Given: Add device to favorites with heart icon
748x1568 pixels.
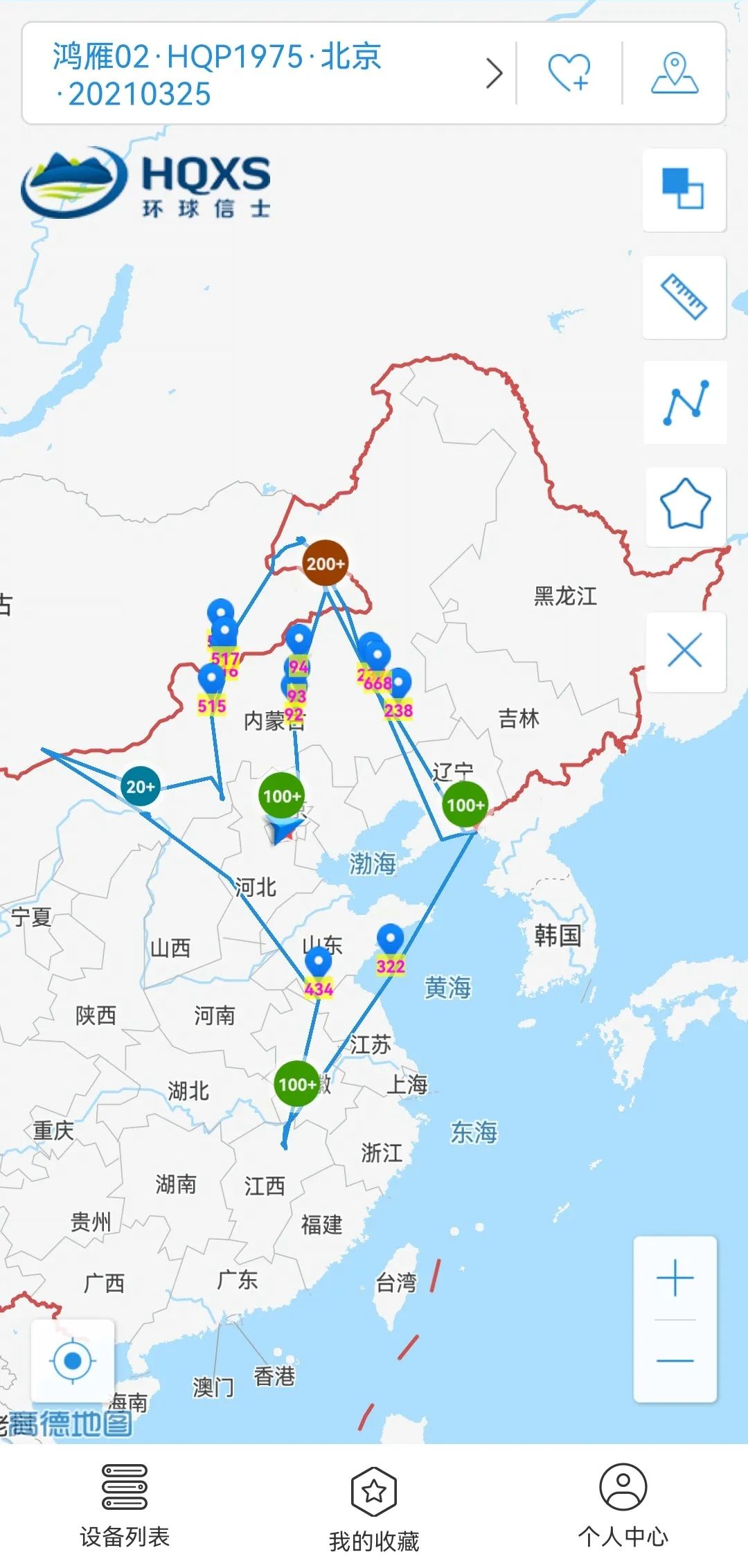Looking at the screenshot, I should (569, 73).
